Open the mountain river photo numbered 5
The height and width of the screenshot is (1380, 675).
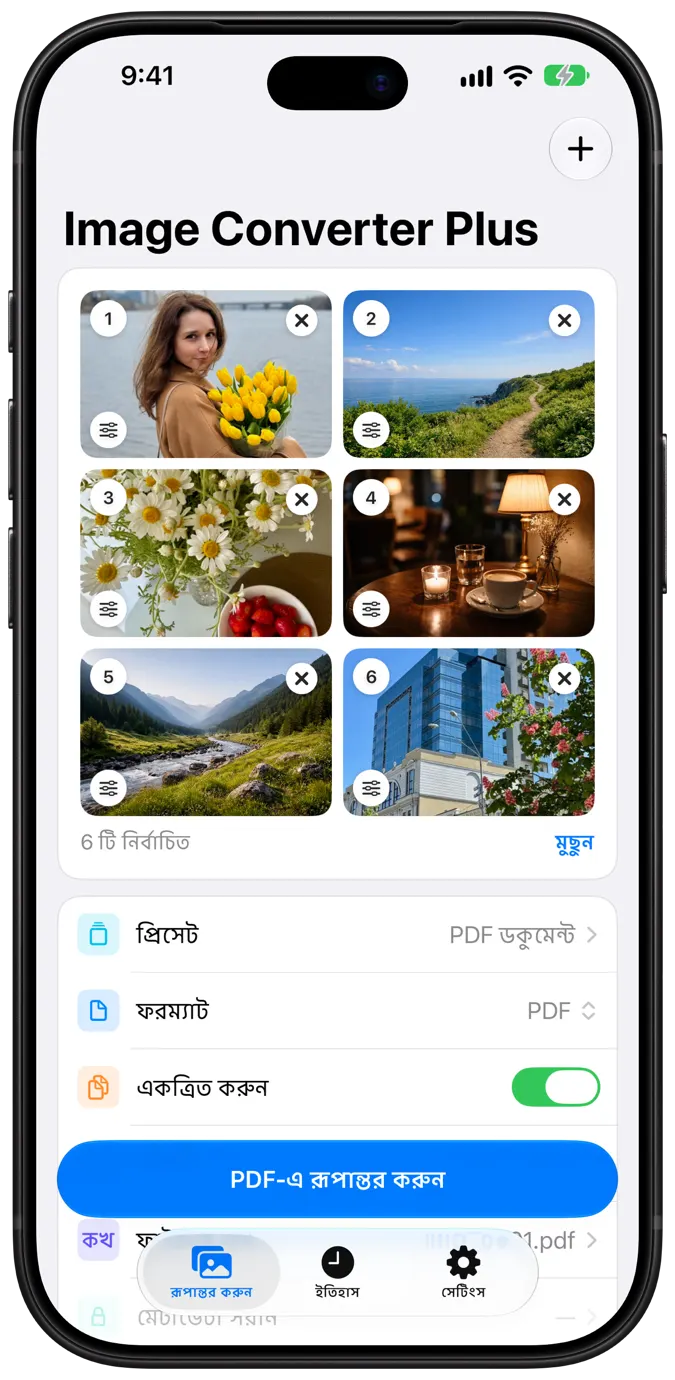tap(206, 732)
